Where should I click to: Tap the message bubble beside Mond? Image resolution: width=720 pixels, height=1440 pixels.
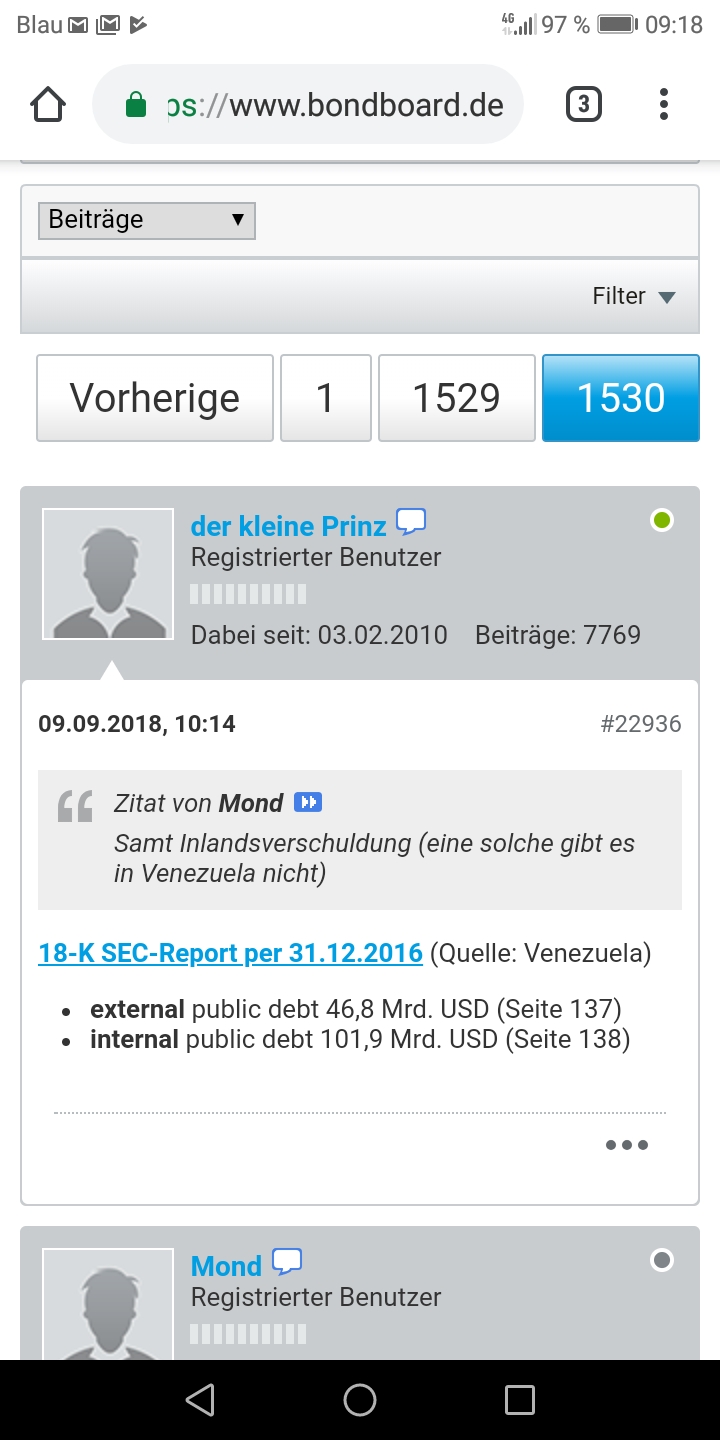click(287, 1262)
